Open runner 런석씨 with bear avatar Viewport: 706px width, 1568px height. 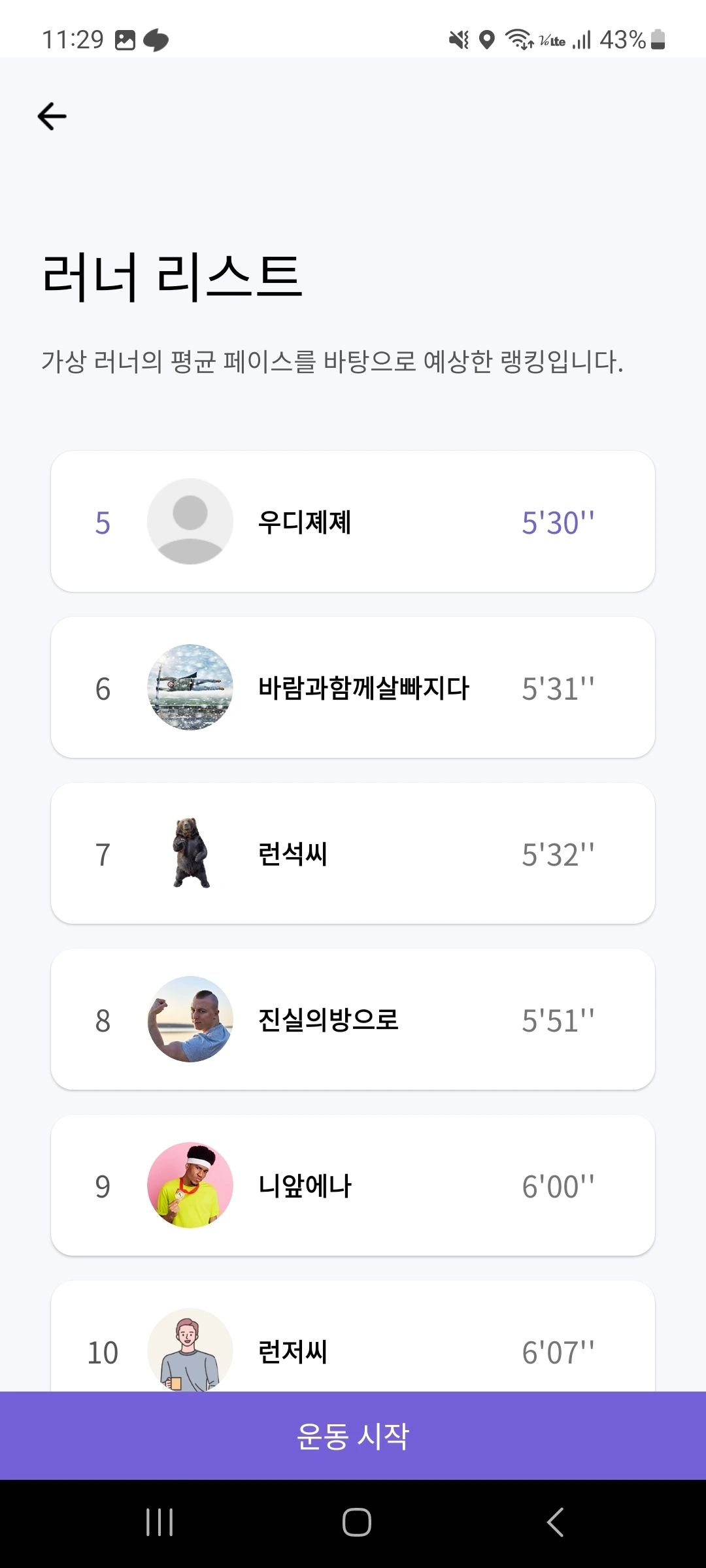(x=353, y=853)
